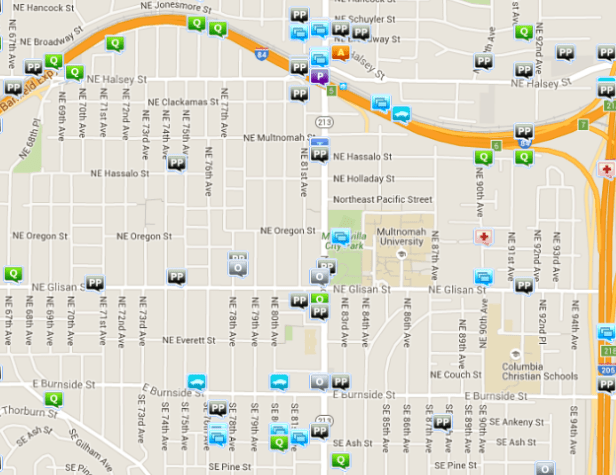This screenshot has height=475, width=616.
Task: Open the blue marker on NE 90th Ave near Glisan
Action: 483,277
